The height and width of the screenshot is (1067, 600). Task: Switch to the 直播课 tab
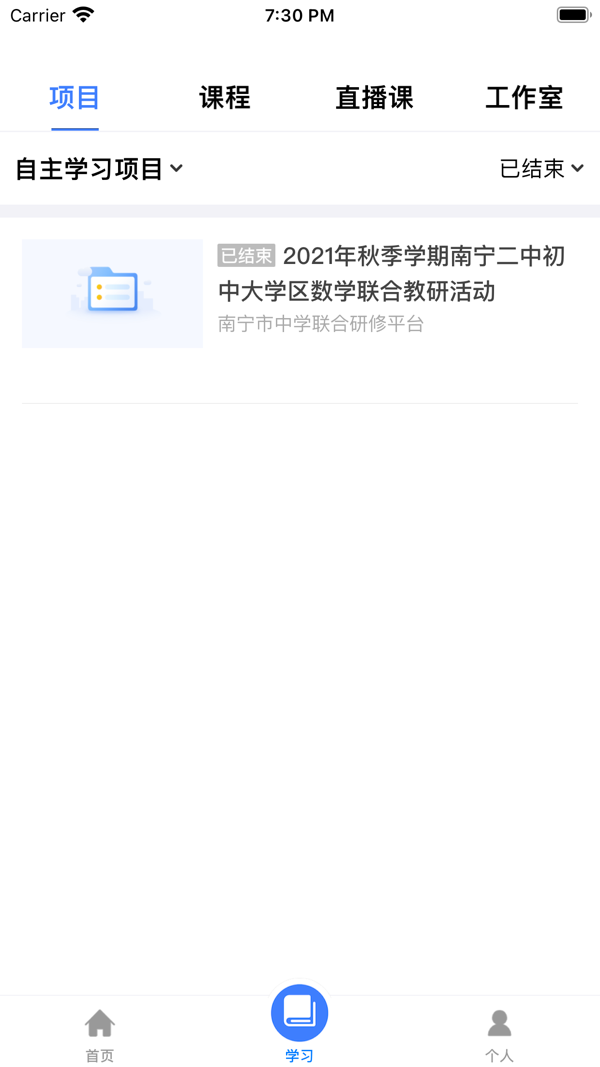[374, 98]
